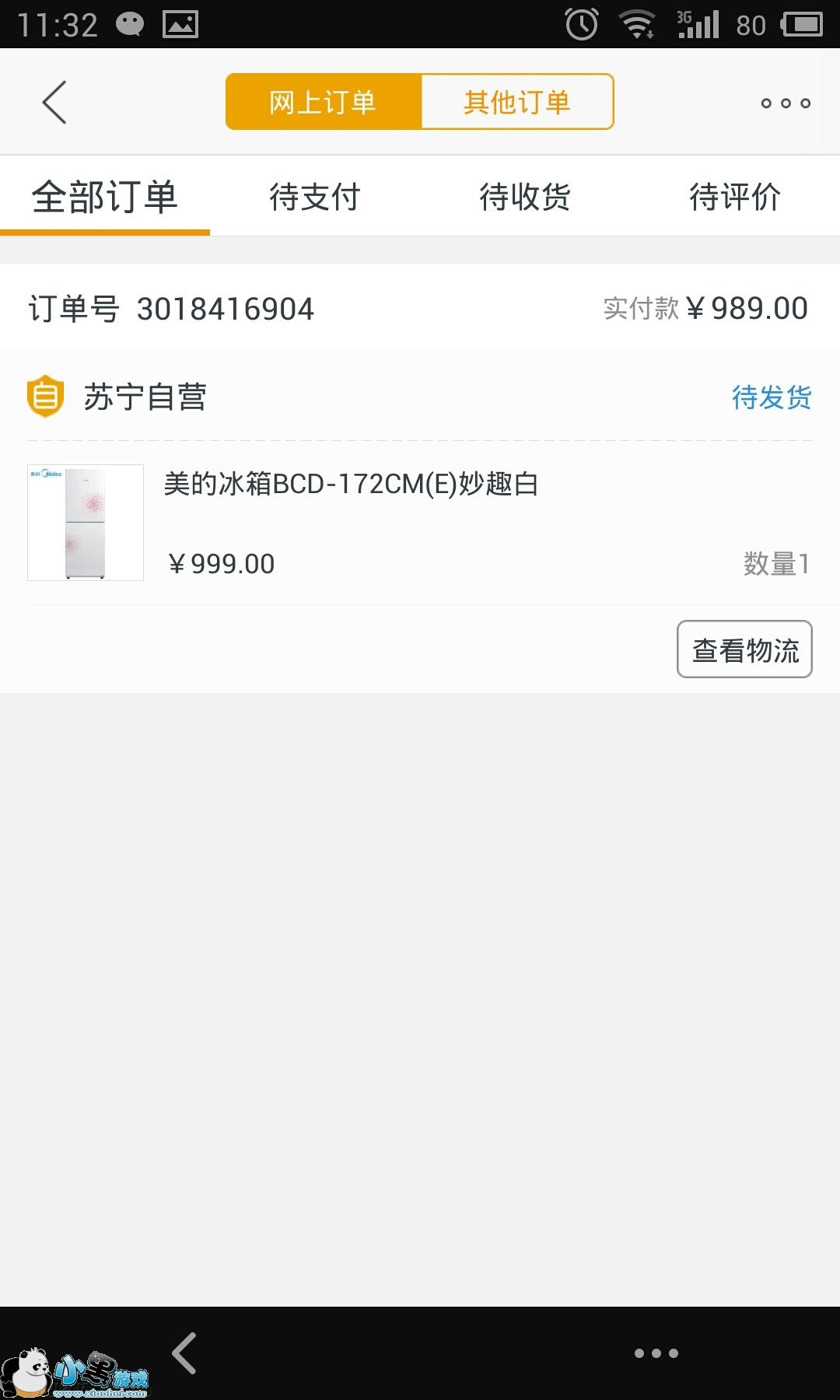This screenshot has width=840, height=1400.
Task: Select the 全部订单 tab
Action: (105, 197)
